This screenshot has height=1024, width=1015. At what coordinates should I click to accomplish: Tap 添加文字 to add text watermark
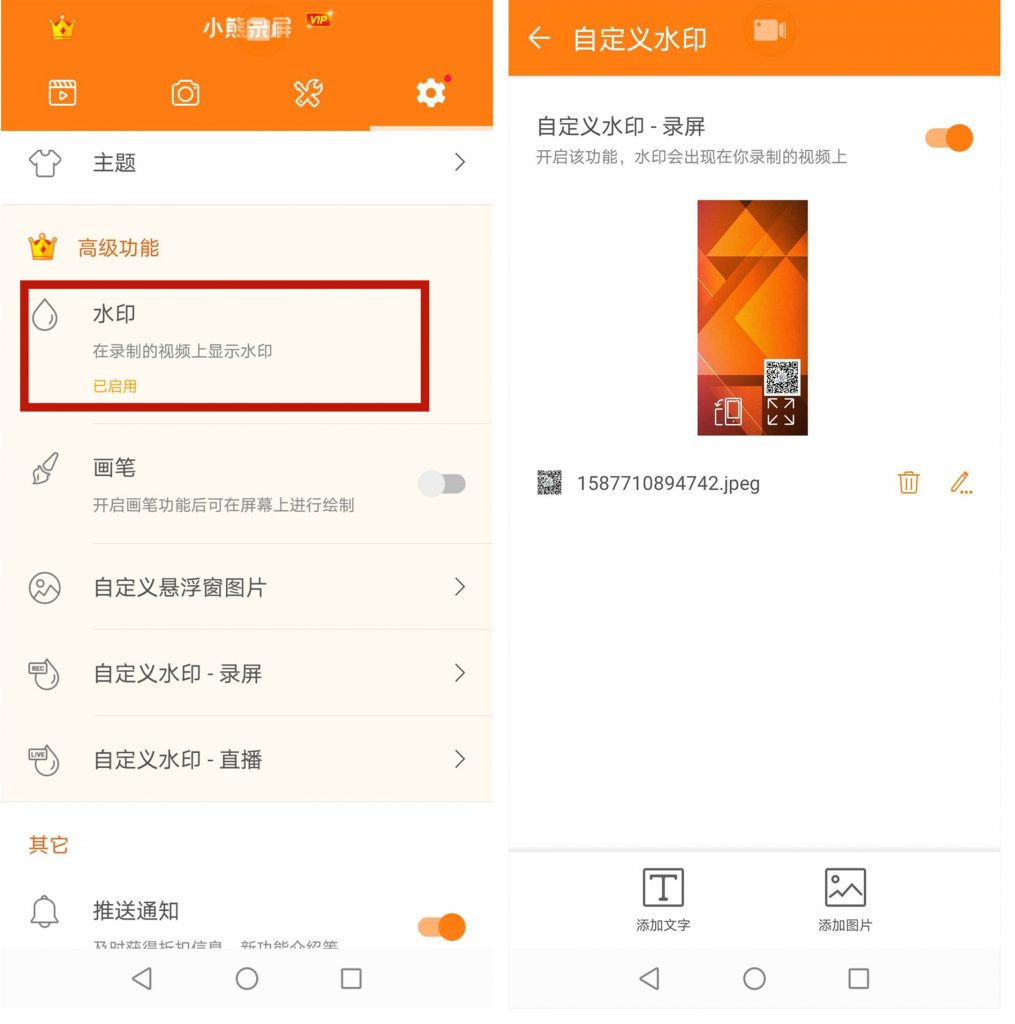click(663, 899)
